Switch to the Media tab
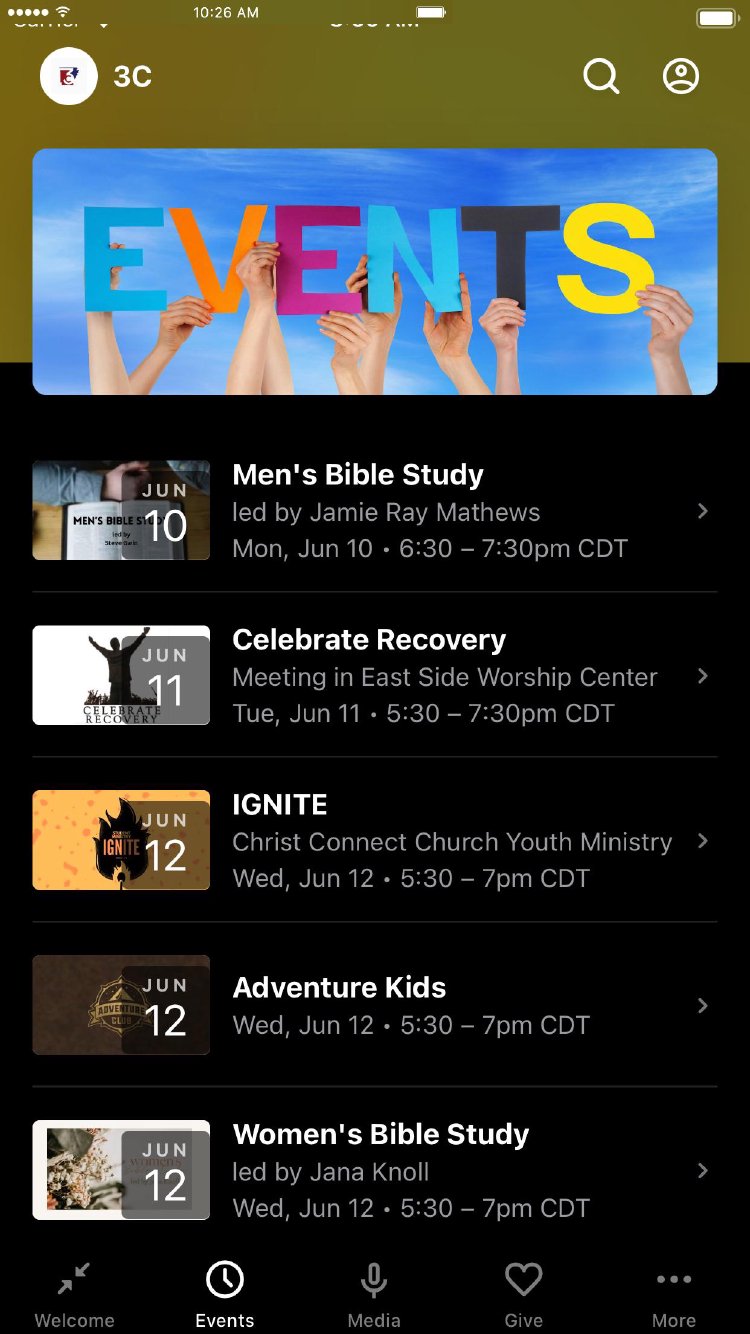 click(374, 1295)
